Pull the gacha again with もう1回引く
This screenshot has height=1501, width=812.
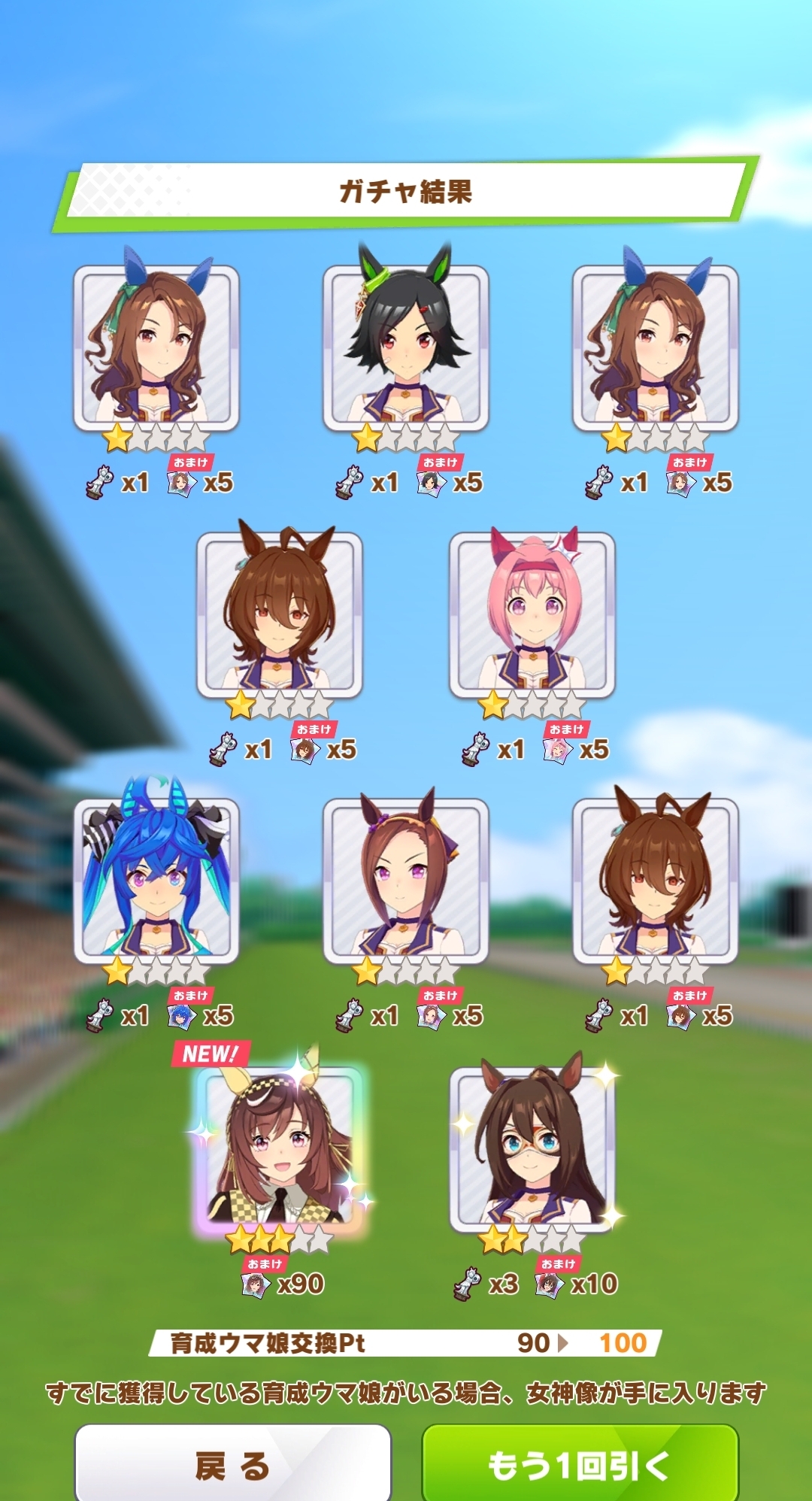(580, 1465)
